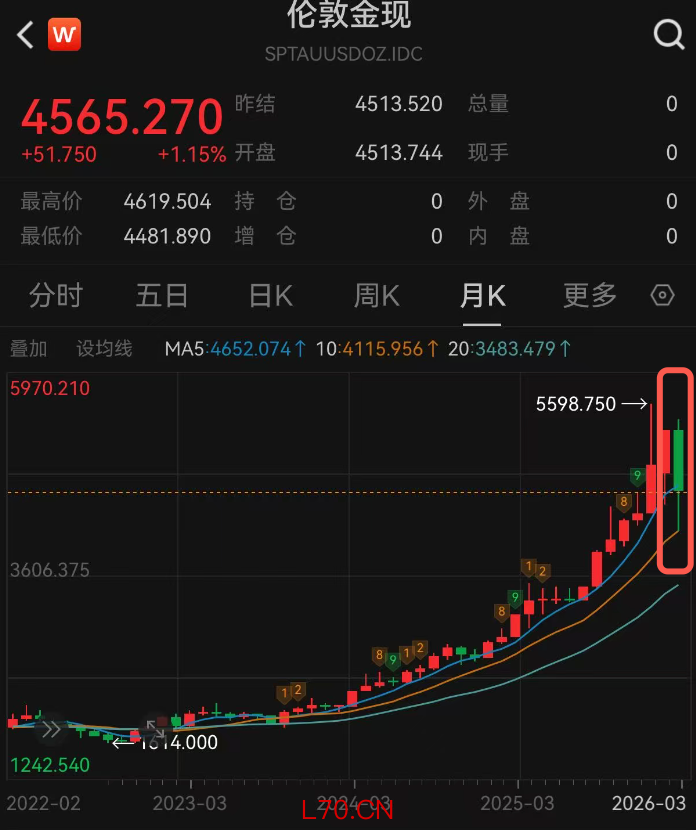Open the search magnifier
This screenshot has height=830, width=696.
pyautogui.click(x=668, y=36)
